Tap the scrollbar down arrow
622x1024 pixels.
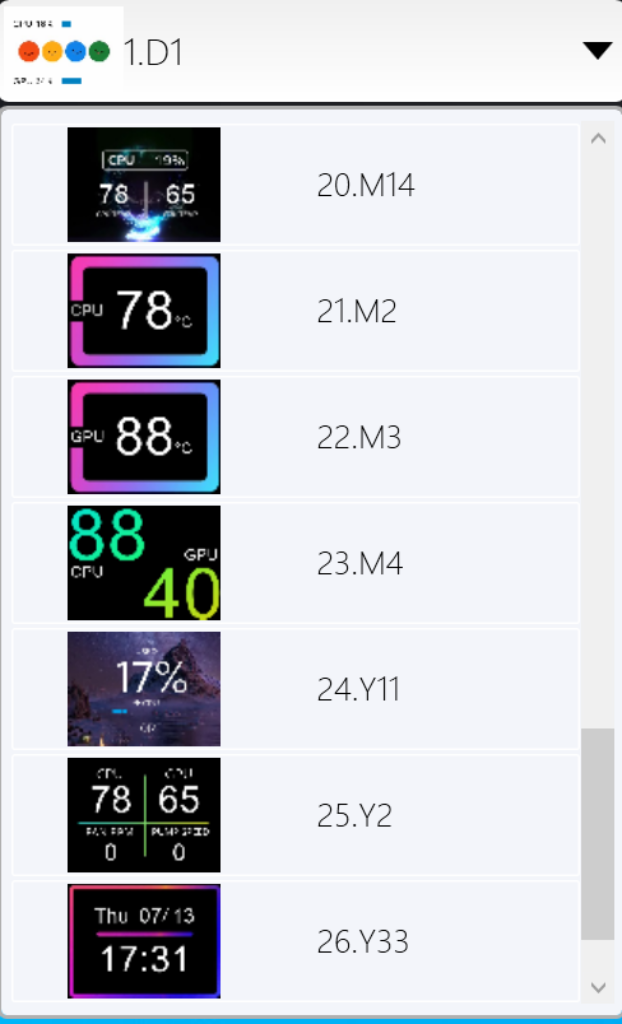[x=598, y=986]
